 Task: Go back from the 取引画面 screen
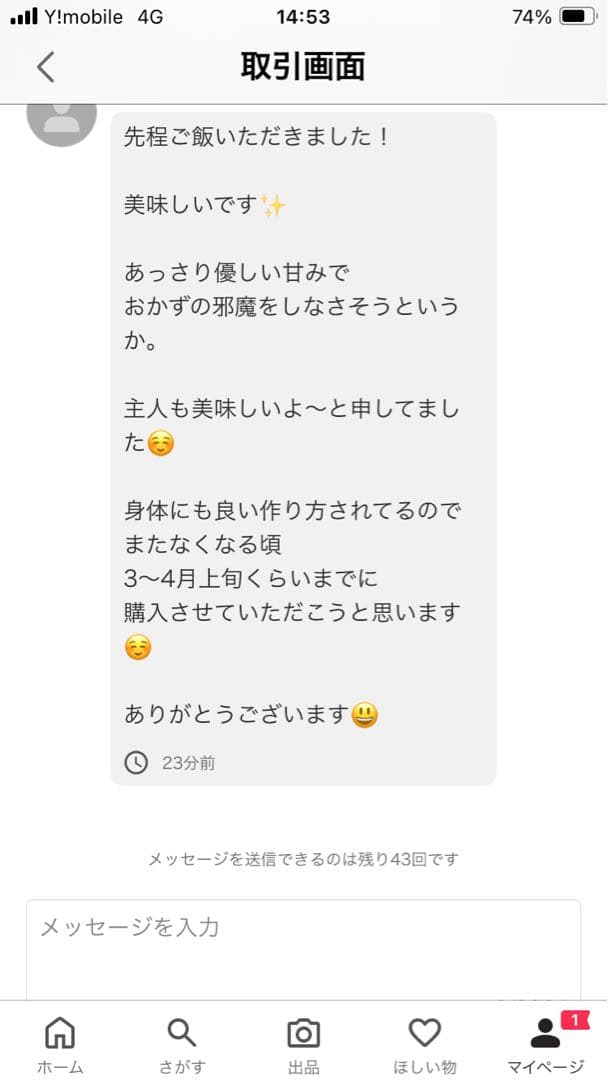click(x=46, y=67)
